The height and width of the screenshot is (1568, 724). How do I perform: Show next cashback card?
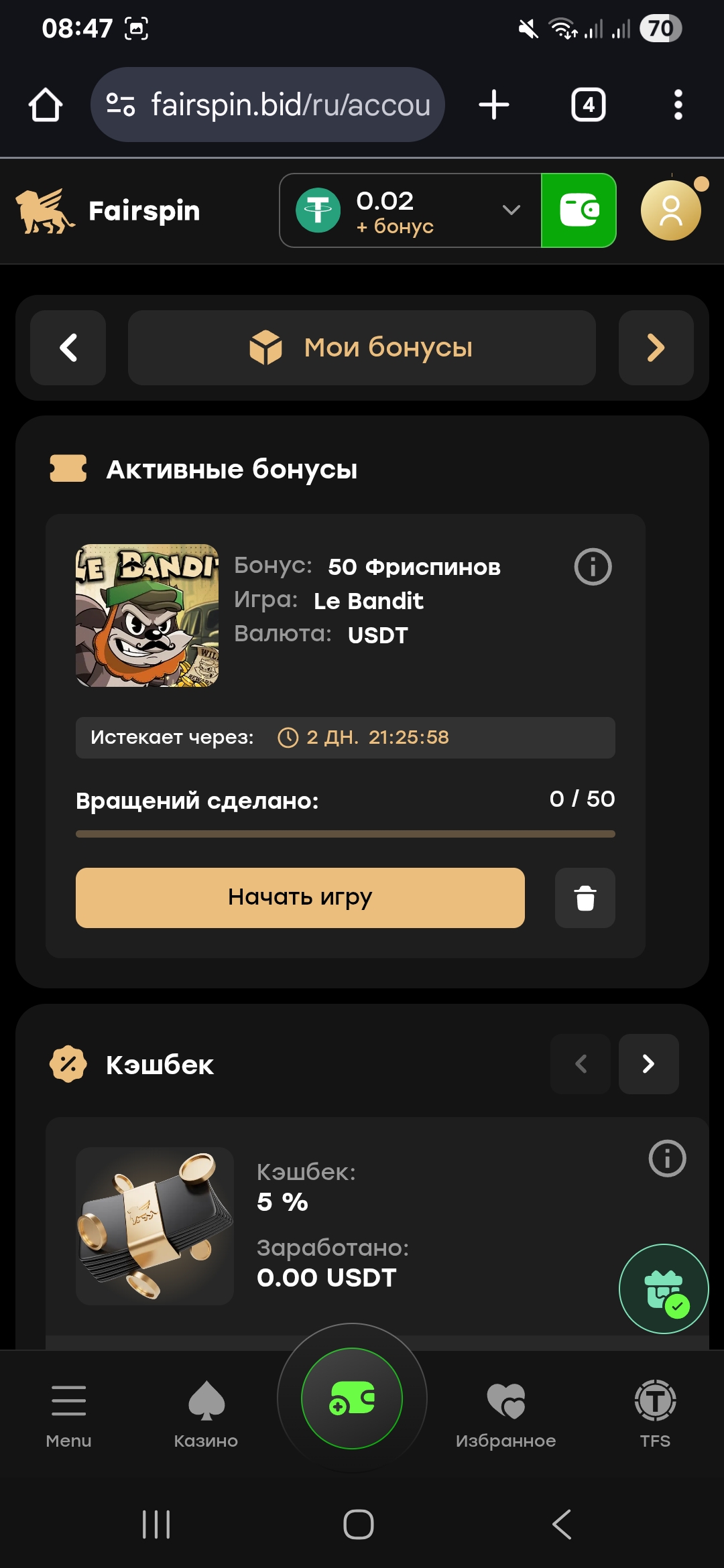(x=648, y=1063)
